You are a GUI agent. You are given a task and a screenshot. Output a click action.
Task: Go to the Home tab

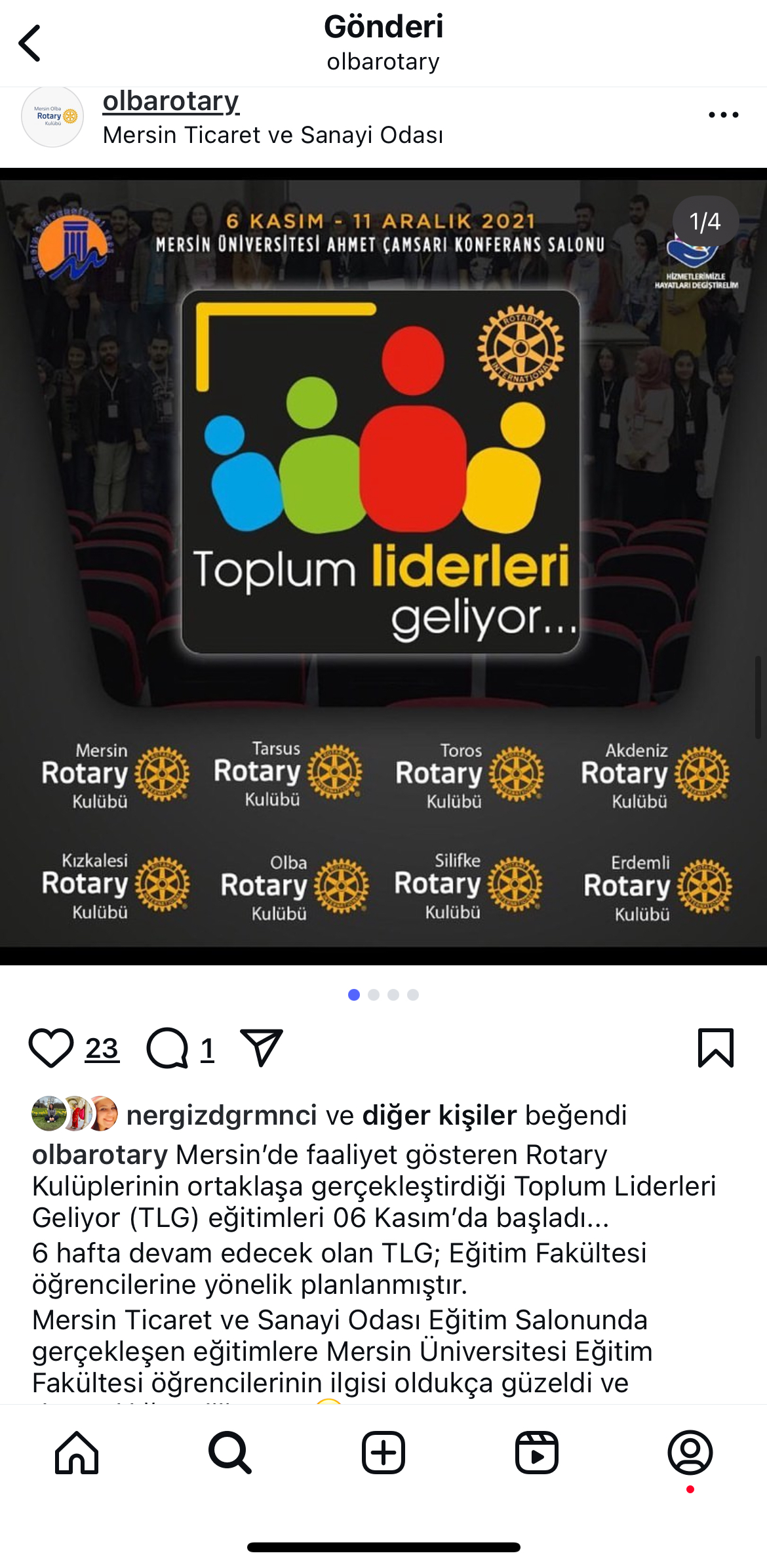pos(77,1452)
